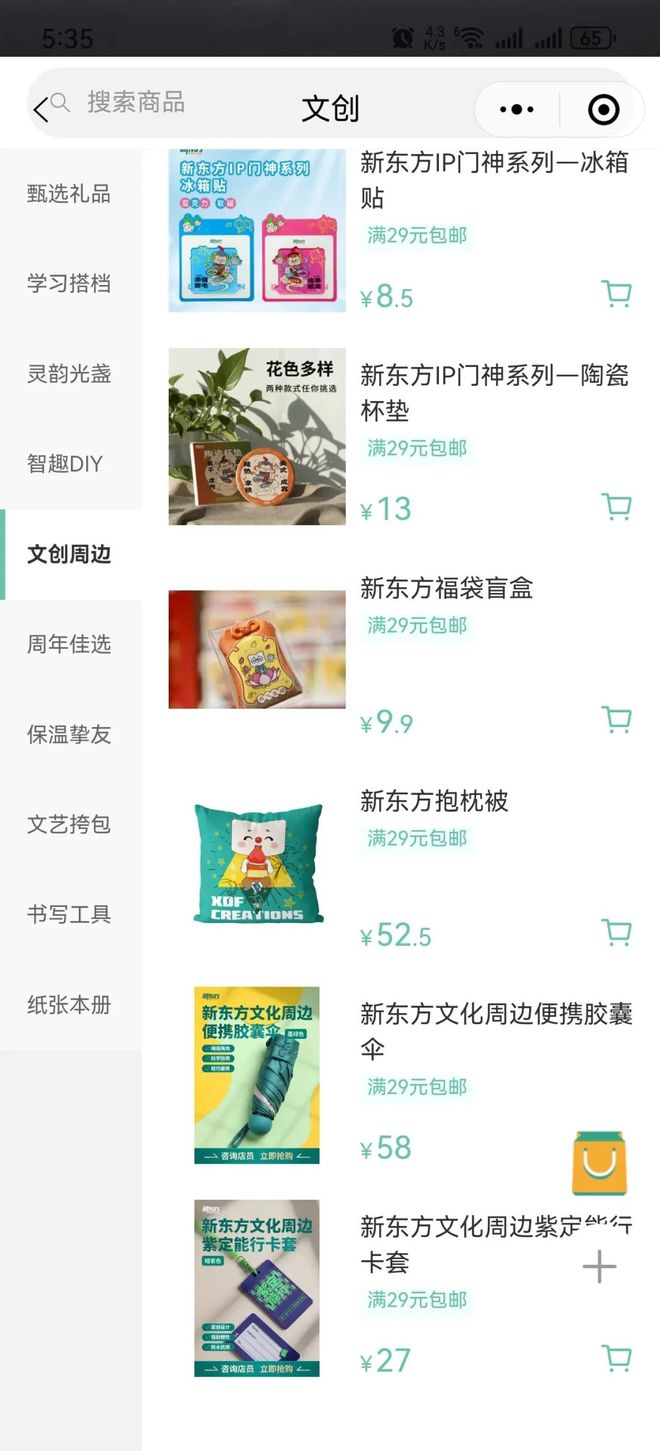Viewport: 660px width, 1451px height.
Task: Open the orange shopping bag cart button
Action: pos(599,1164)
